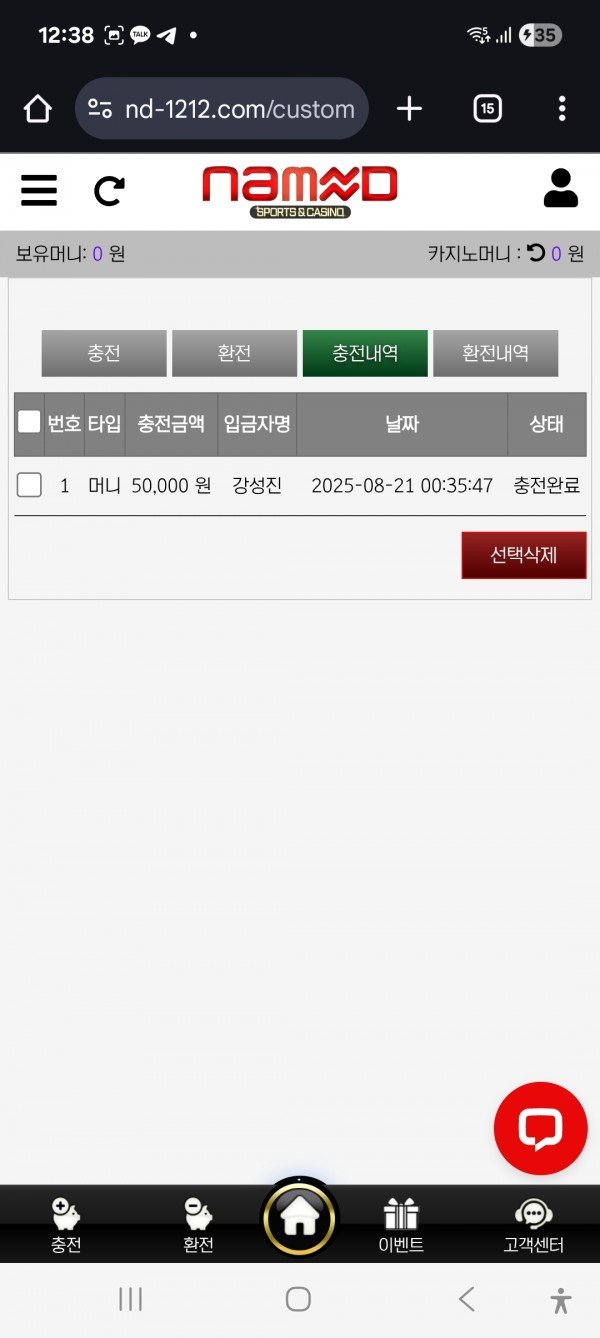Screen dimensions: 600x1338
Task: Open 이벤트 in bottom navigation
Action: [x=401, y=1227]
